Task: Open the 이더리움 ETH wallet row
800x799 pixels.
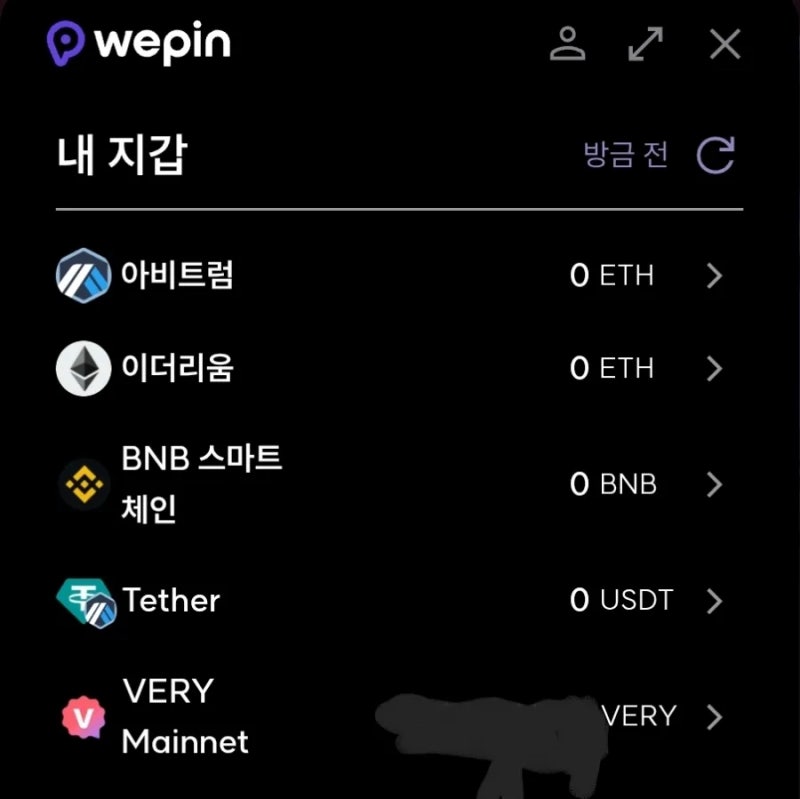Action: pos(400,369)
